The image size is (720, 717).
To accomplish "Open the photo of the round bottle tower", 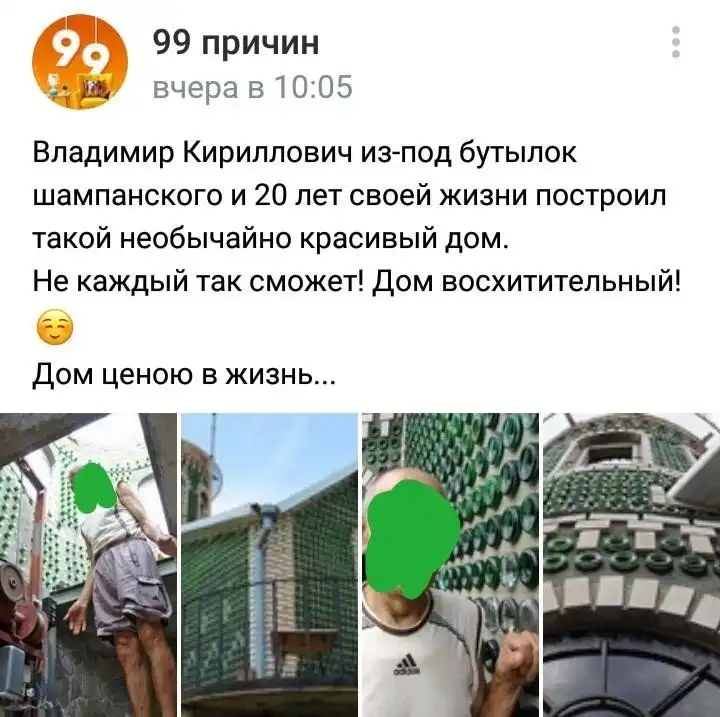I will point(631,563).
